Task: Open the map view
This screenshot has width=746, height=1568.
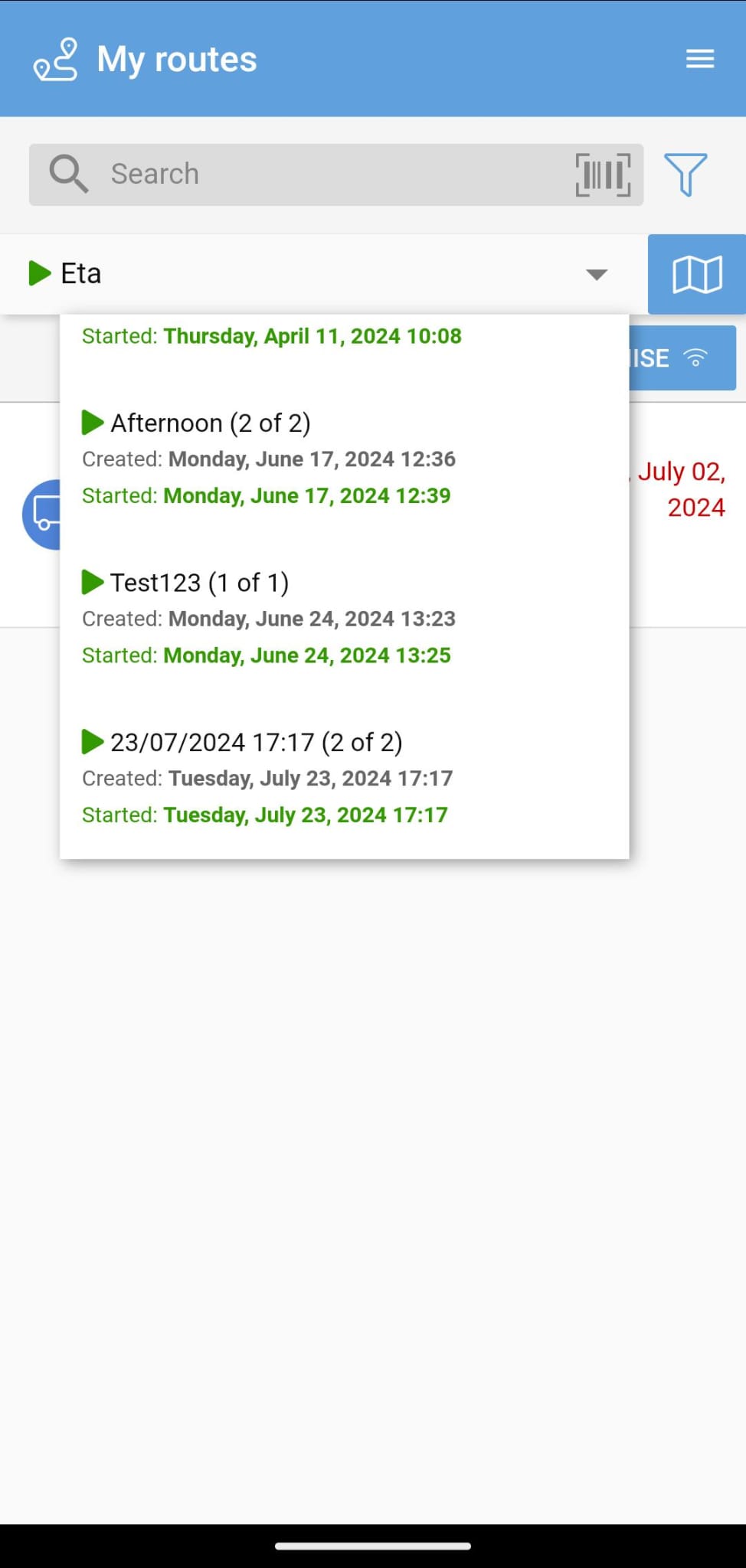Action: click(696, 274)
